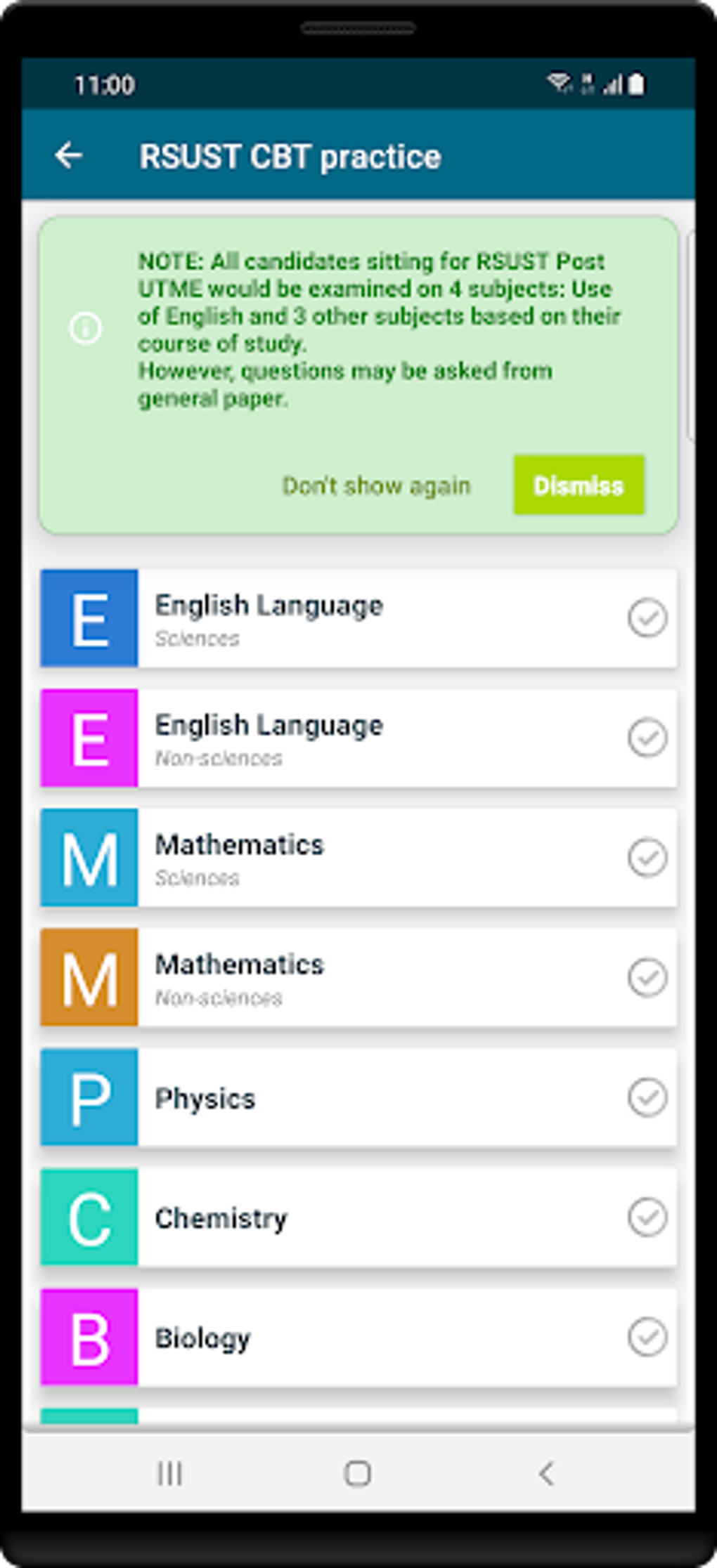This screenshot has height=1568, width=717.
Task: Choose Don't show again on the note
Action: coord(376,485)
